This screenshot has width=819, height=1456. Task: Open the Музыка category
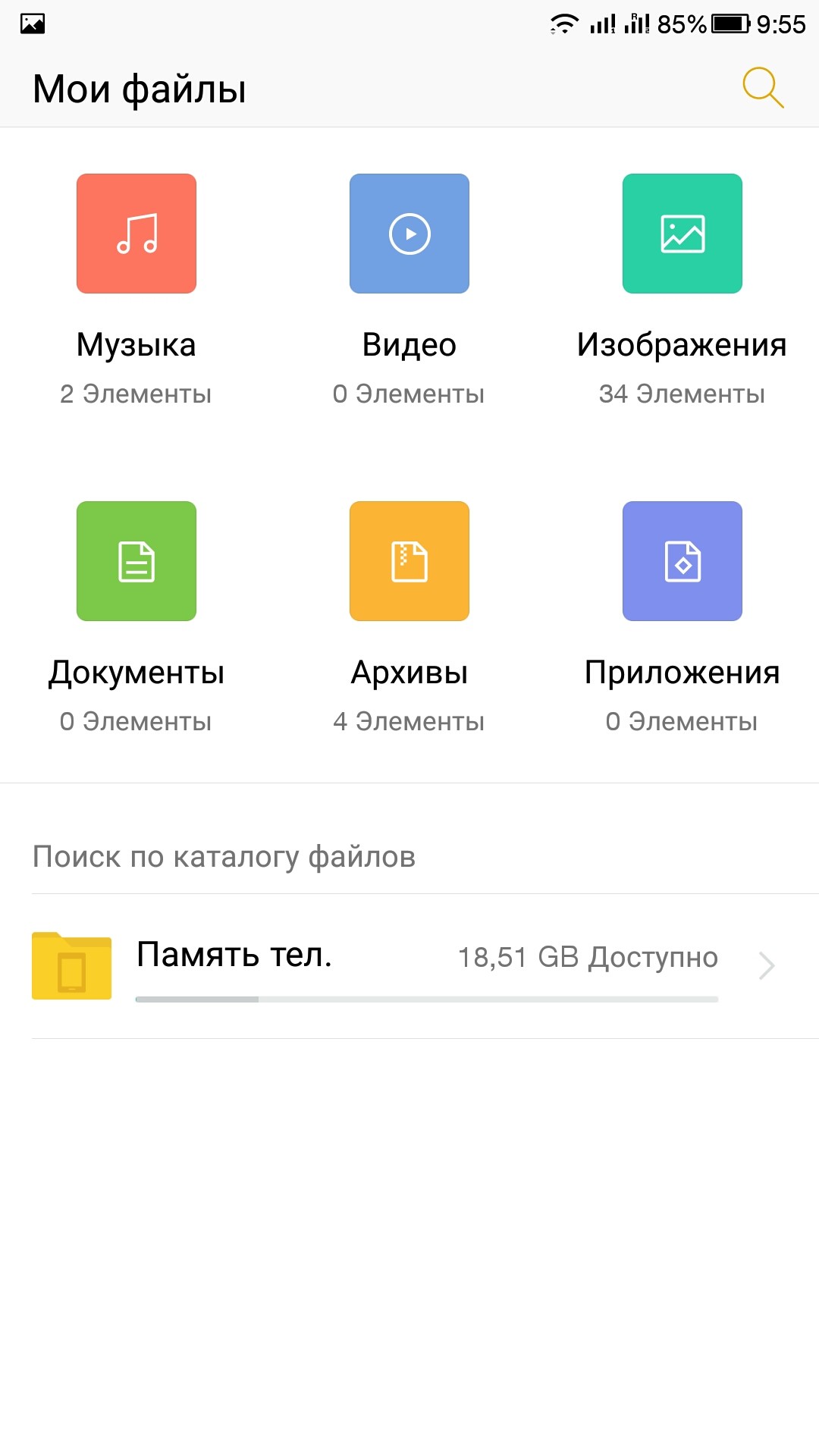click(x=136, y=234)
